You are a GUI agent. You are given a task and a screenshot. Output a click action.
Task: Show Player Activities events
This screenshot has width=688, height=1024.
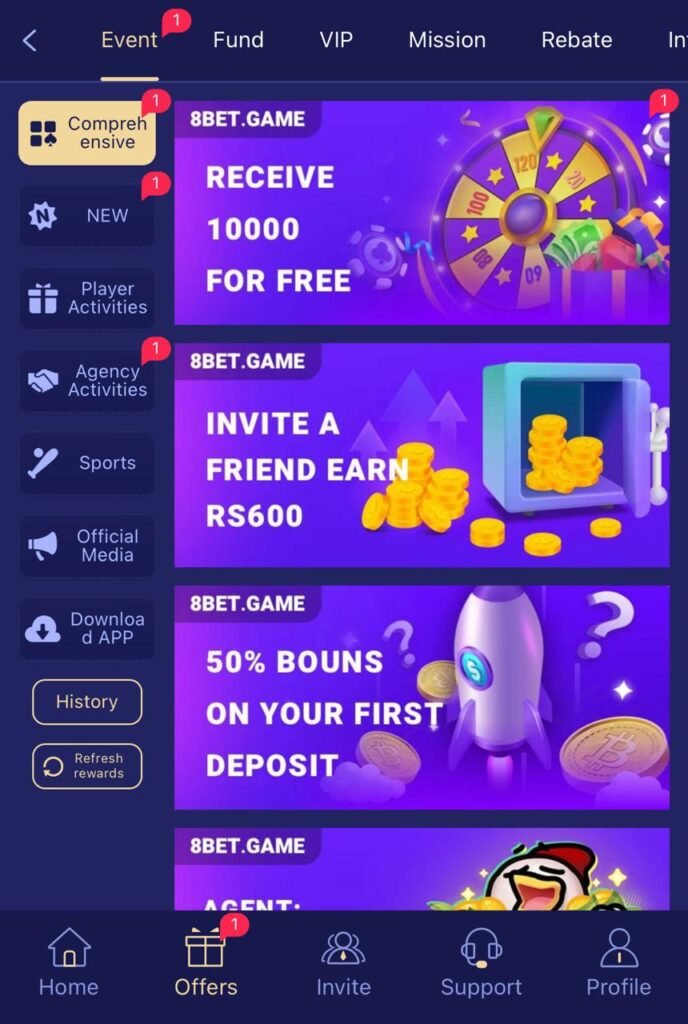87,298
